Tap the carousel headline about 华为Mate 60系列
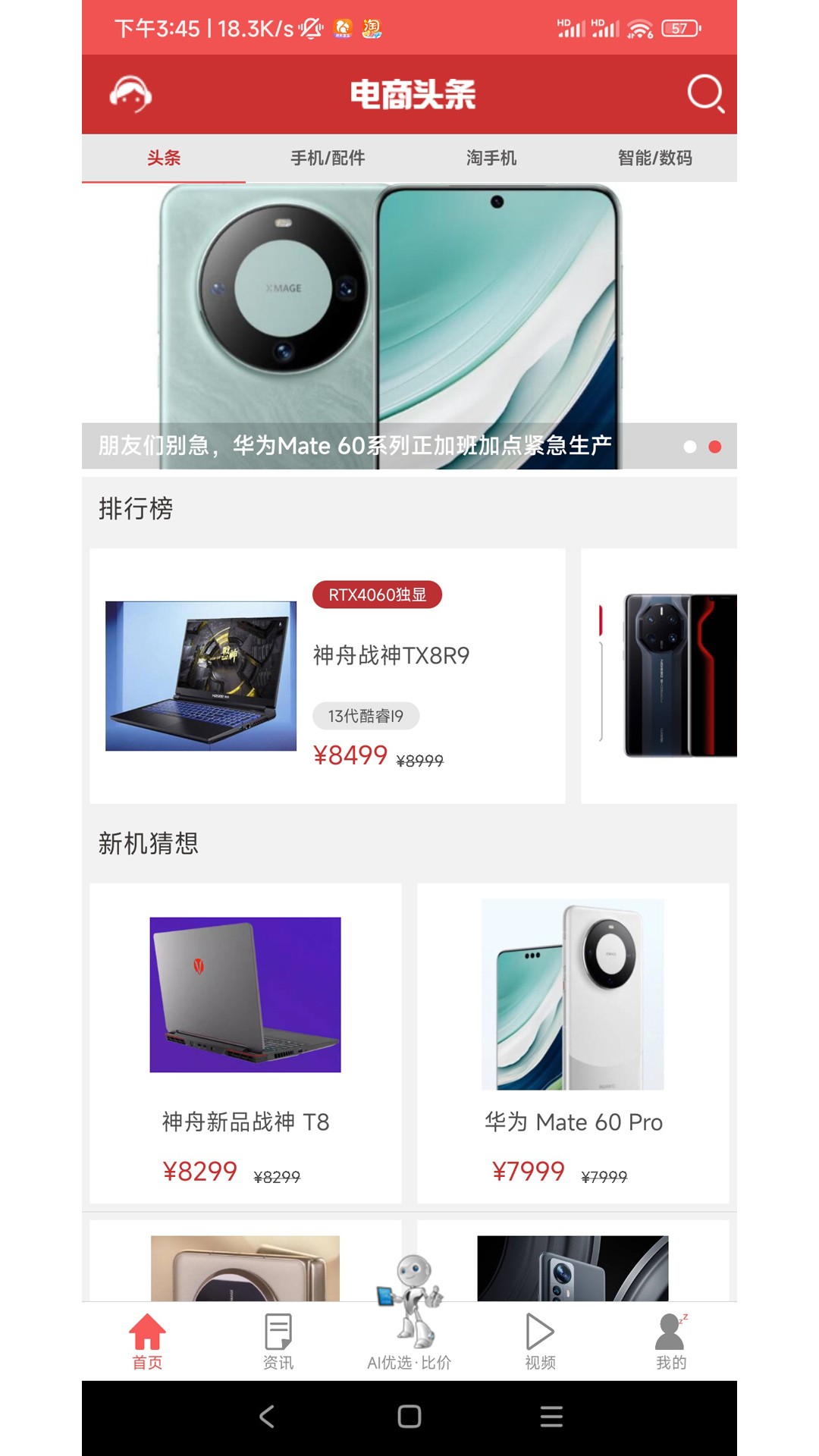This screenshot has width=819, height=1456. click(x=356, y=444)
